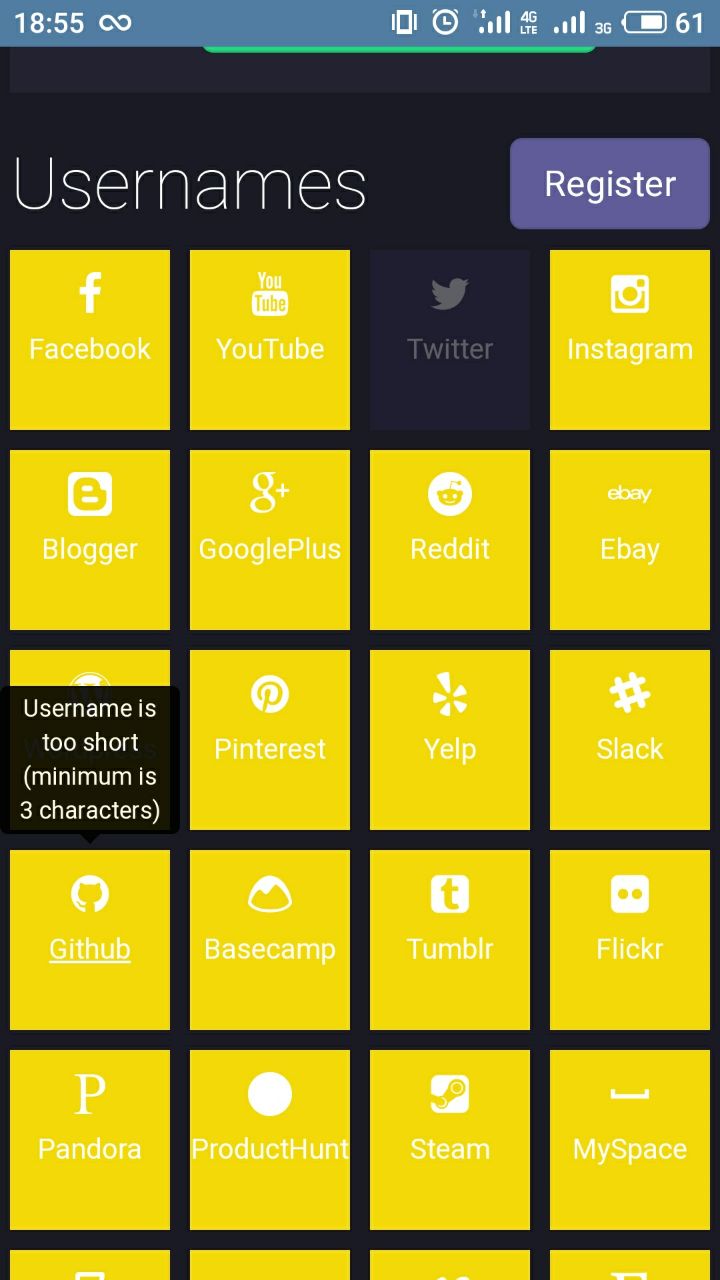Open the Facebook username tile
The height and width of the screenshot is (1280, 720).
90,340
